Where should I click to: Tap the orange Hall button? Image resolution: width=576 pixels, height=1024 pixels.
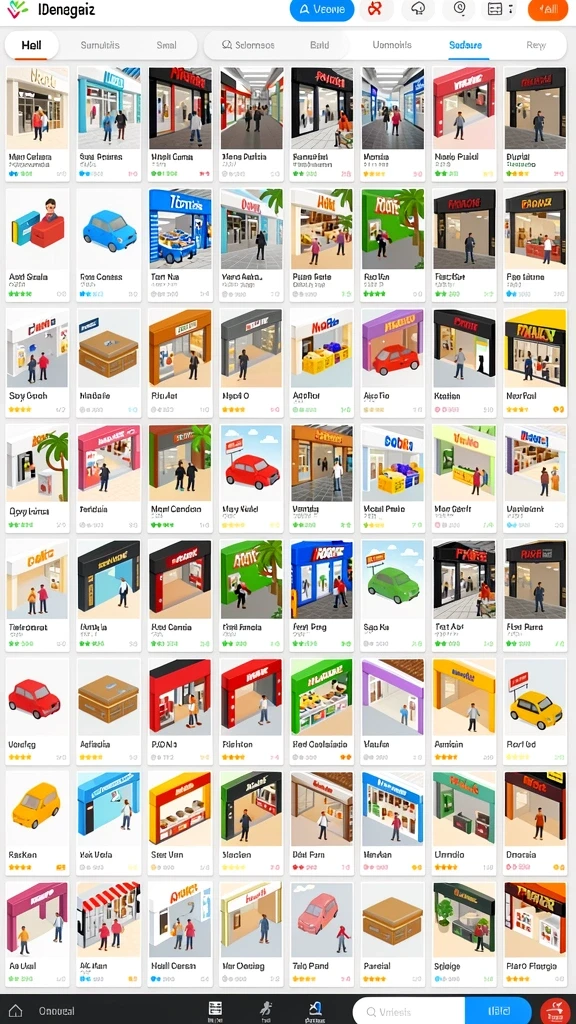pyautogui.click(x=547, y=10)
